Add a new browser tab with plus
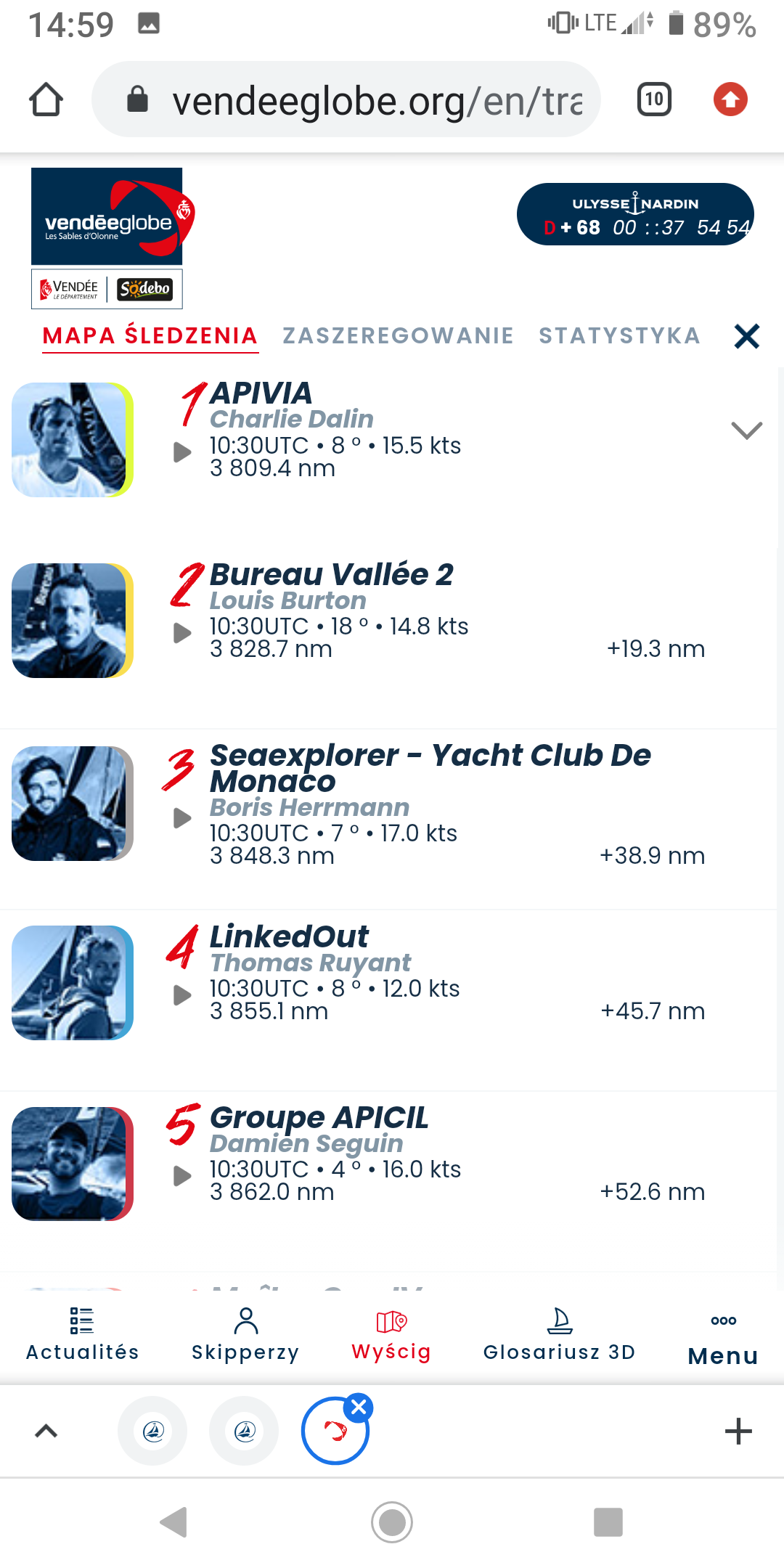Image resolution: width=784 pixels, height=1568 pixels. [x=738, y=1432]
